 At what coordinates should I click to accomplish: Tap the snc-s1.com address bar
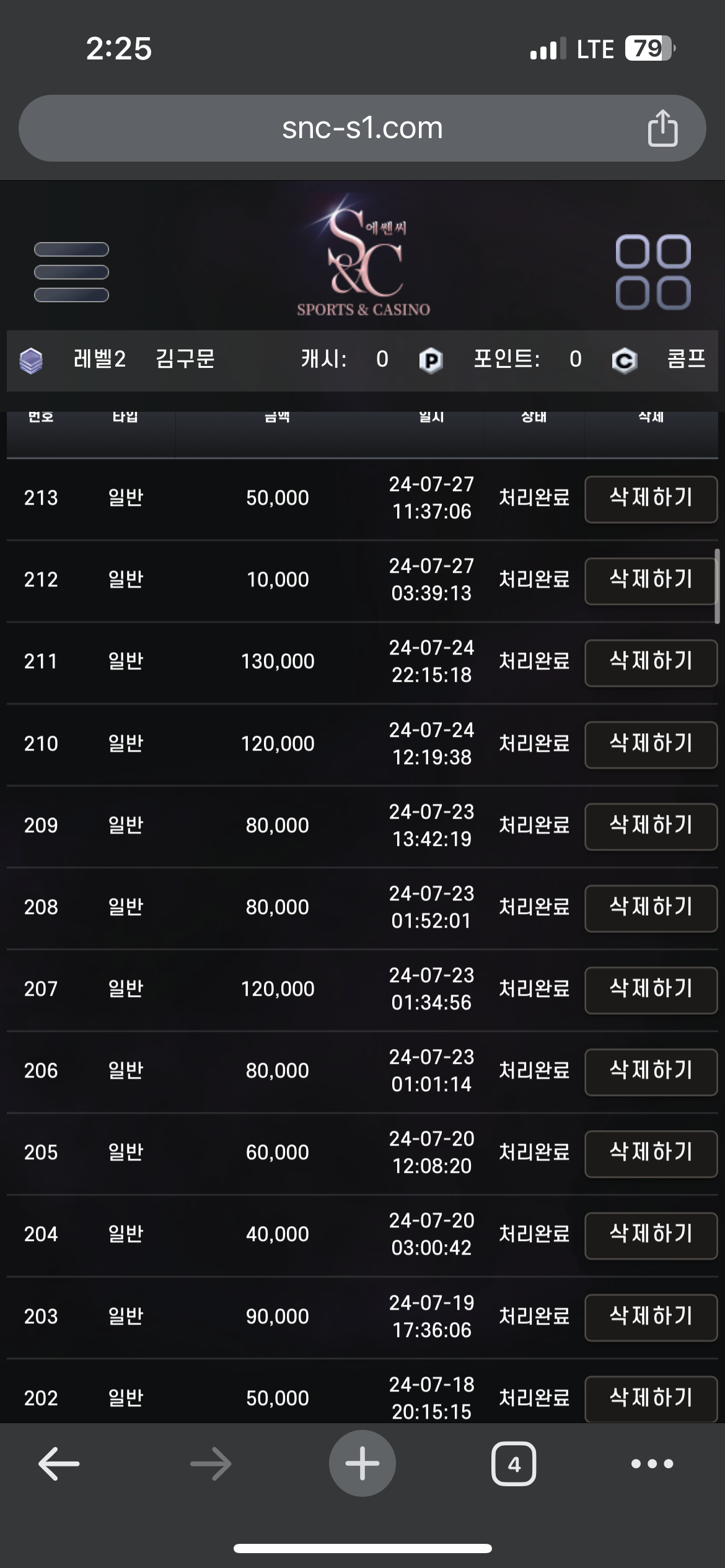point(362,128)
